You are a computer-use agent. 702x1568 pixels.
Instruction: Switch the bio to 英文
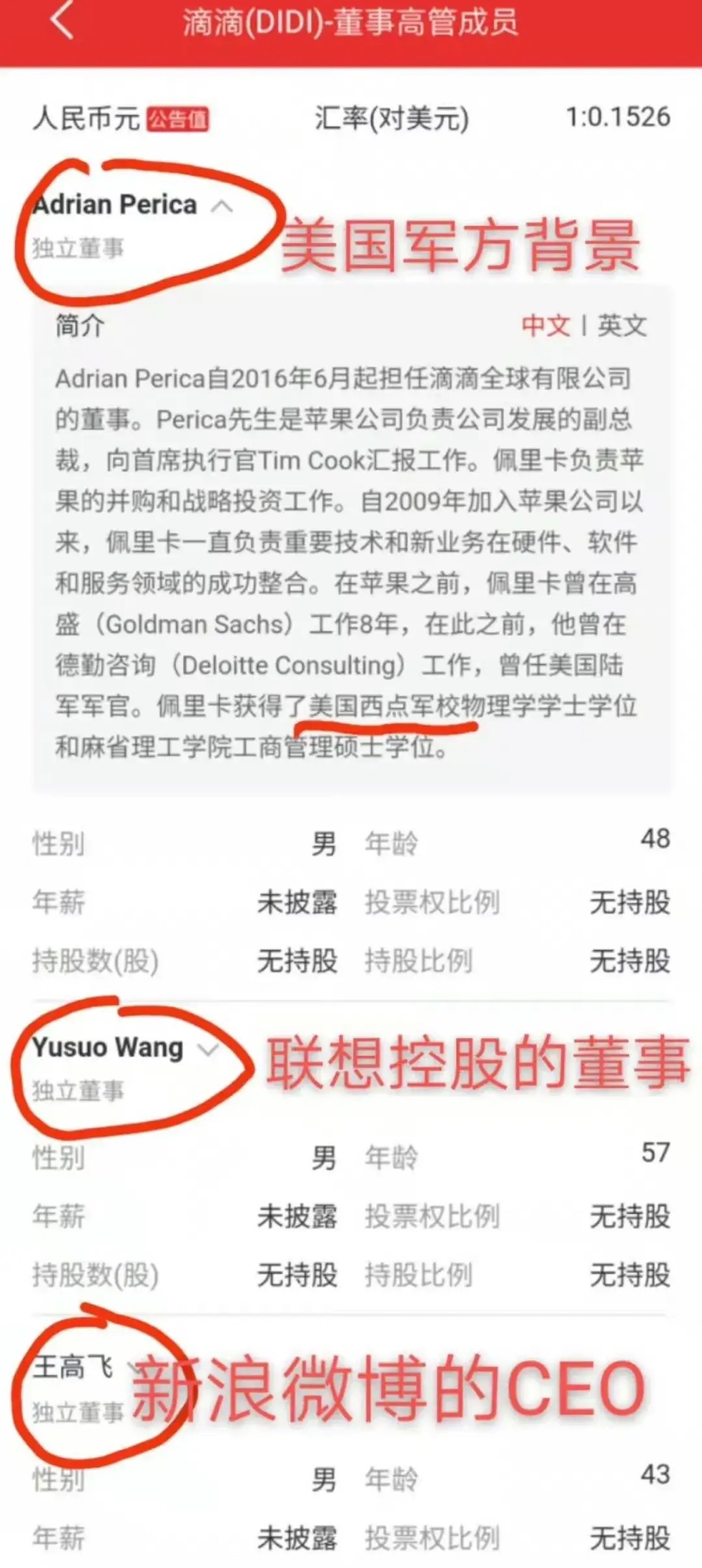click(622, 325)
